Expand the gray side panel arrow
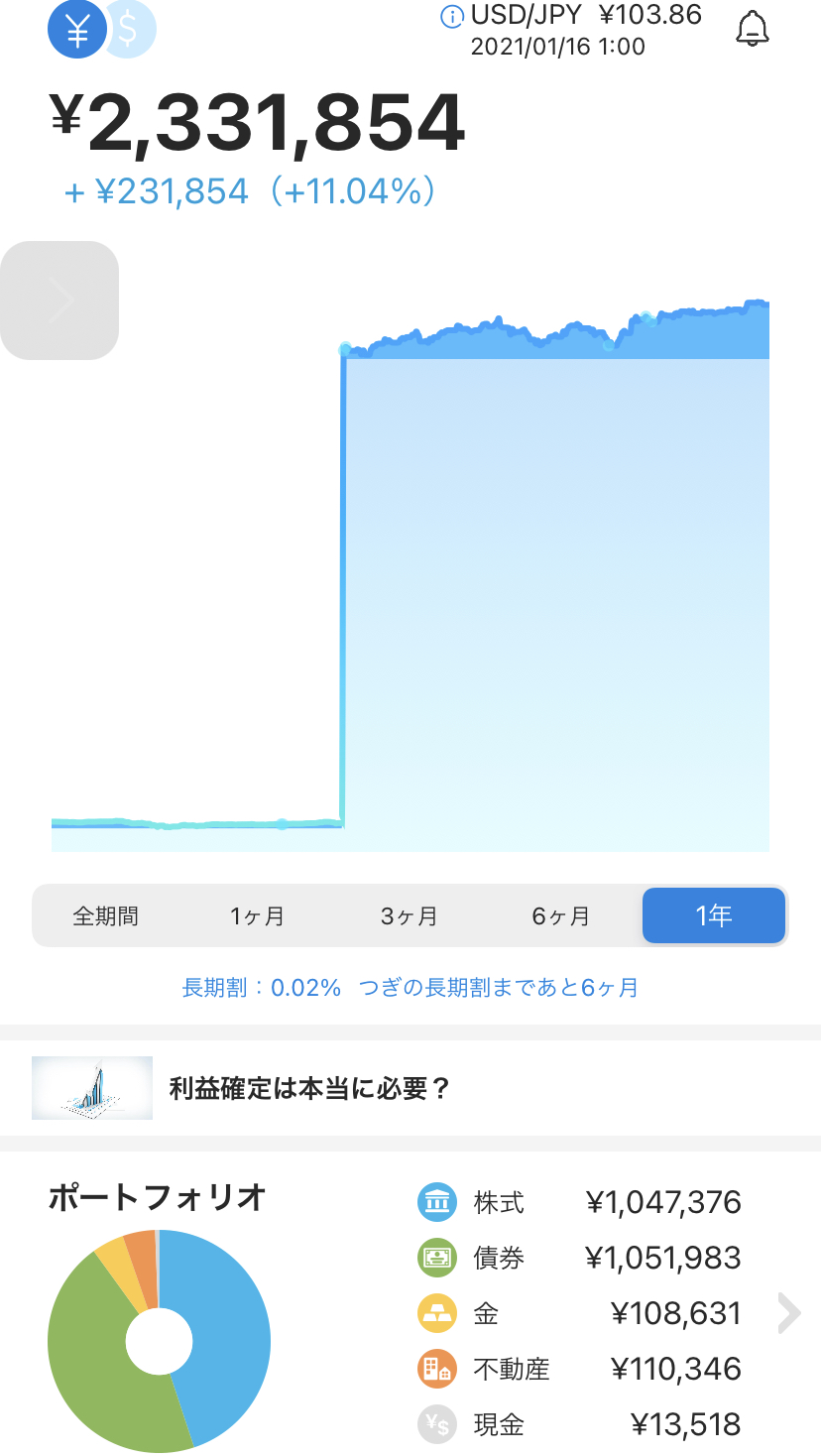Image resolution: width=821 pixels, height=1456 pixels. (x=59, y=301)
